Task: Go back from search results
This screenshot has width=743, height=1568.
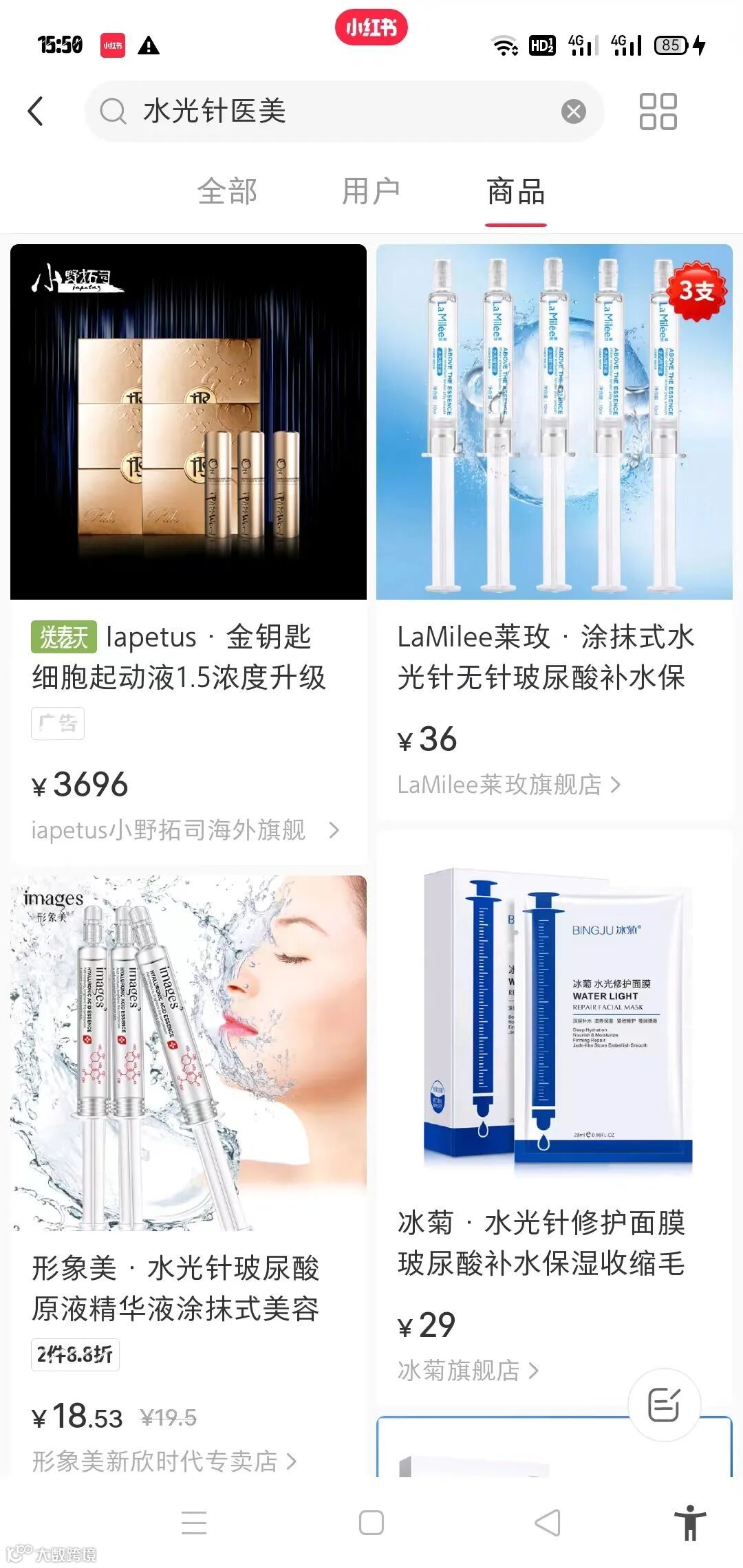Action: (x=36, y=111)
